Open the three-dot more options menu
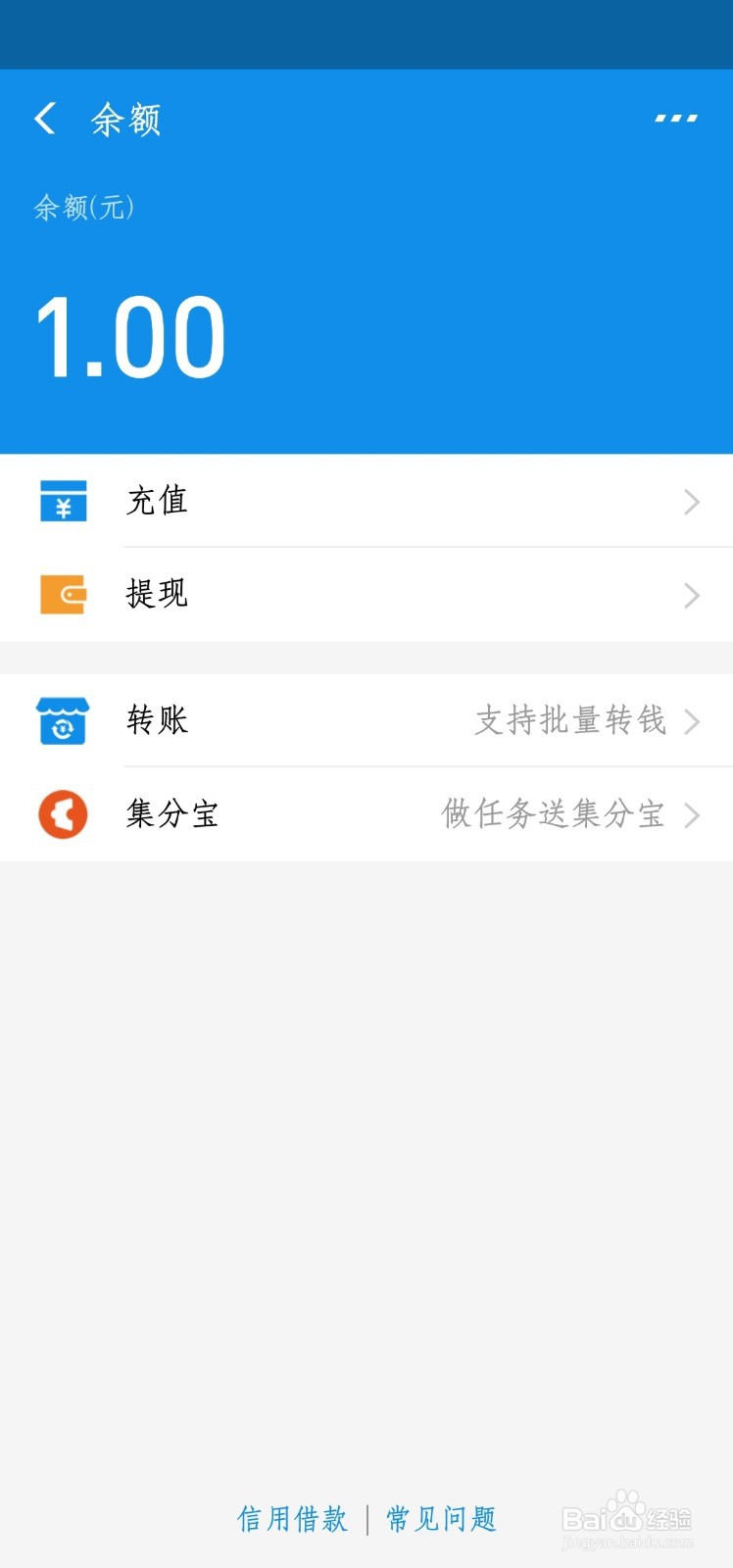 coord(676,119)
